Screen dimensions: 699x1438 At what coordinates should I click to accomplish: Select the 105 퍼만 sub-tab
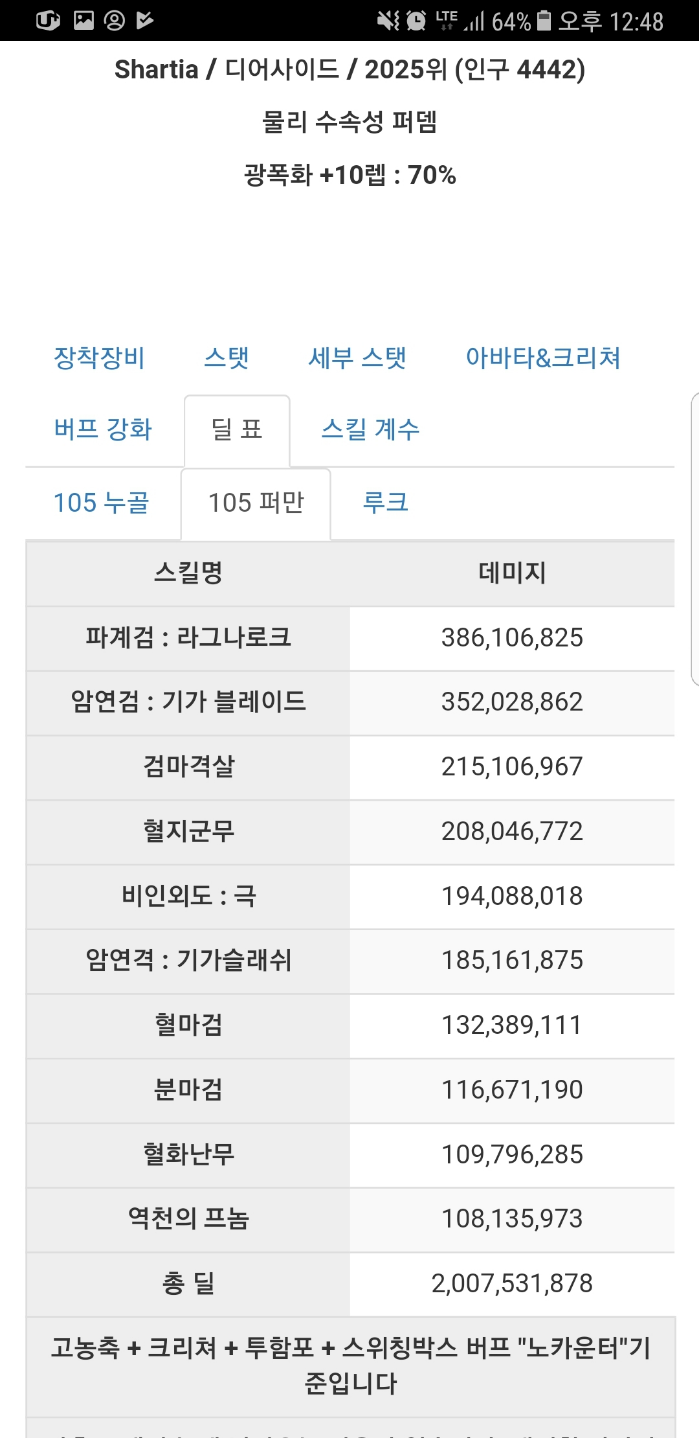click(255, 502)
